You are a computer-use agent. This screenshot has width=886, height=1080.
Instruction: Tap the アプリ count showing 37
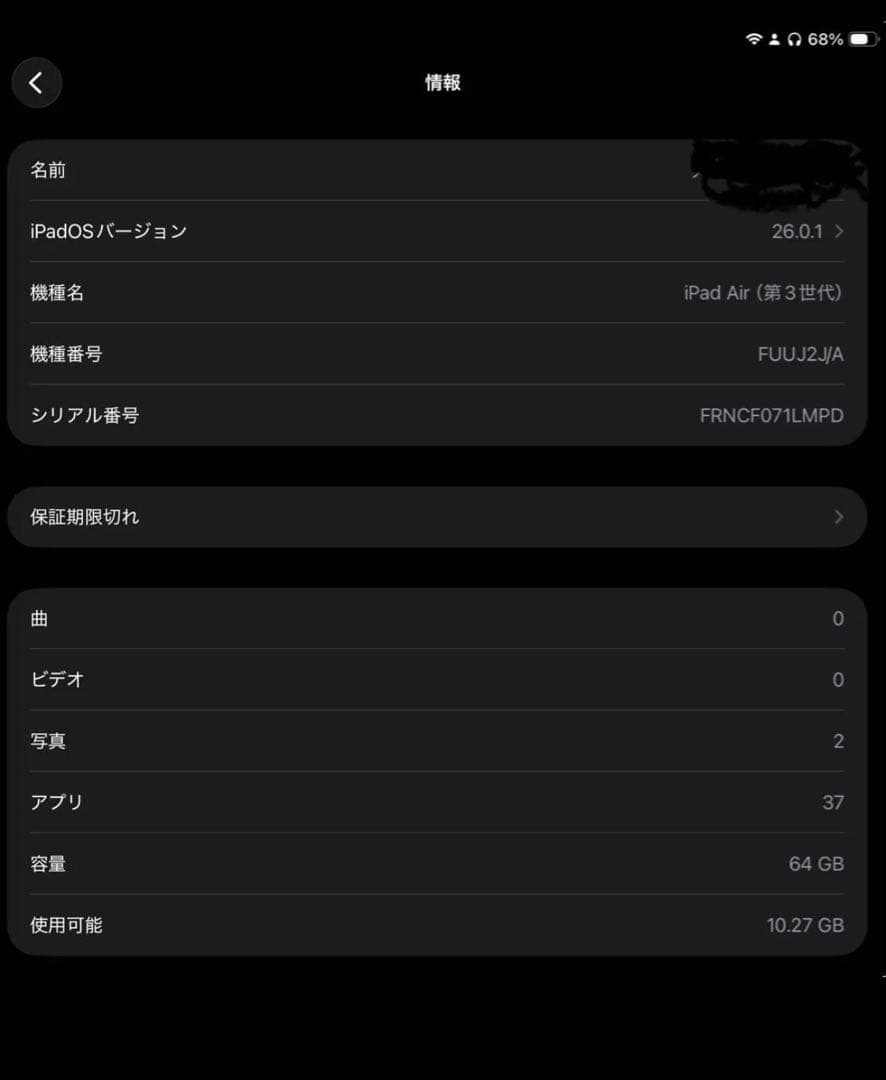(x=832, y=801)
